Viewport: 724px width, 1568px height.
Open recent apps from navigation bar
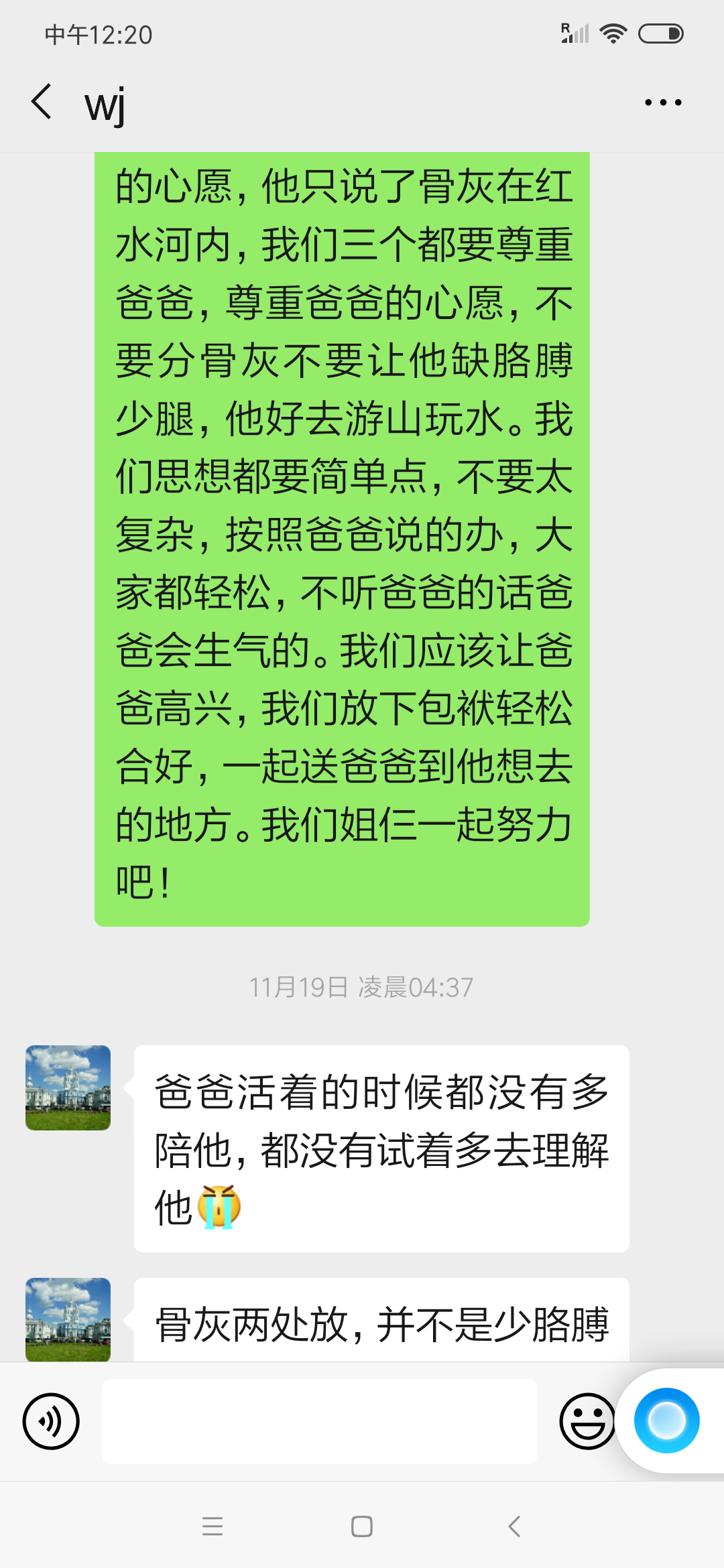[x=213, y=1526]
